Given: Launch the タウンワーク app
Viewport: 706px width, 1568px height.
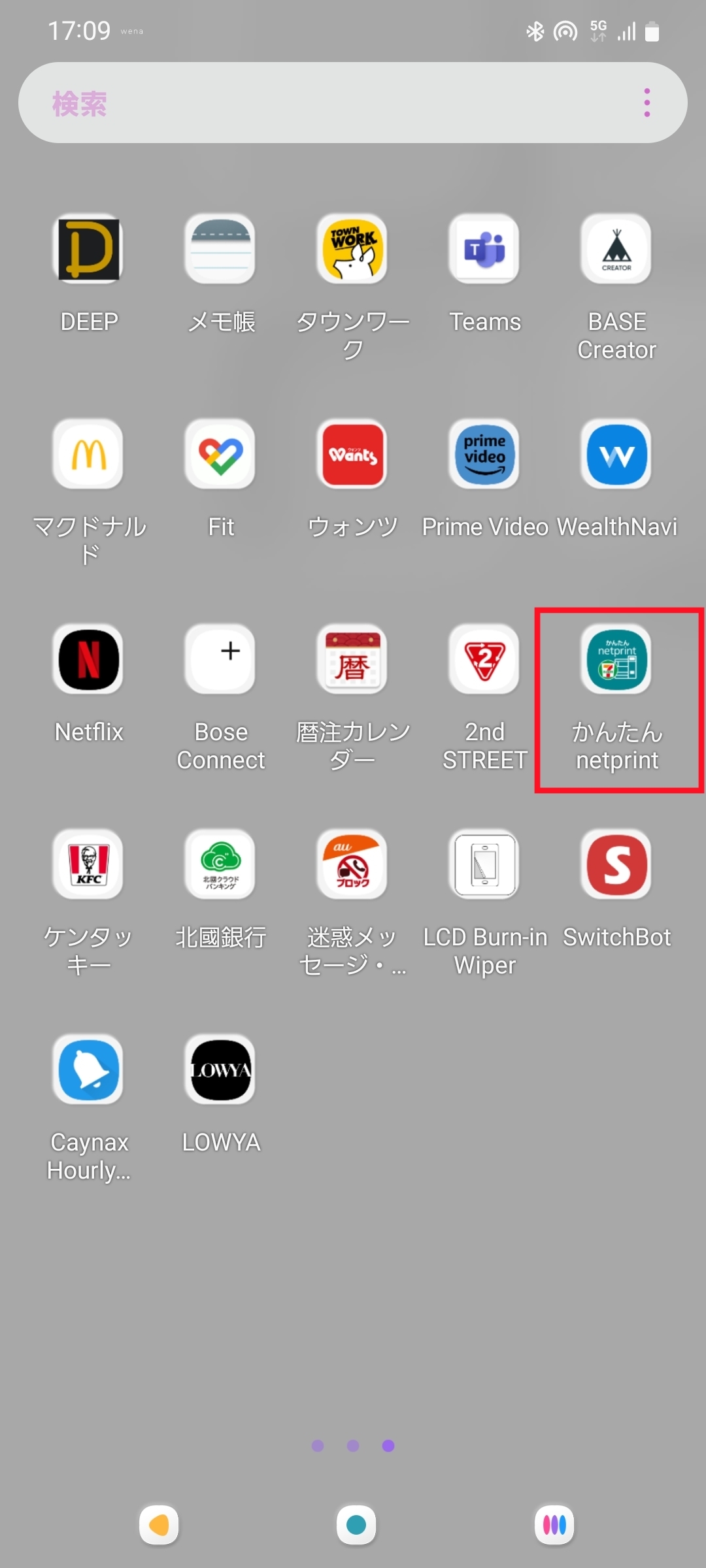Looking at the screenshot, I should click(x=352, y=250).
